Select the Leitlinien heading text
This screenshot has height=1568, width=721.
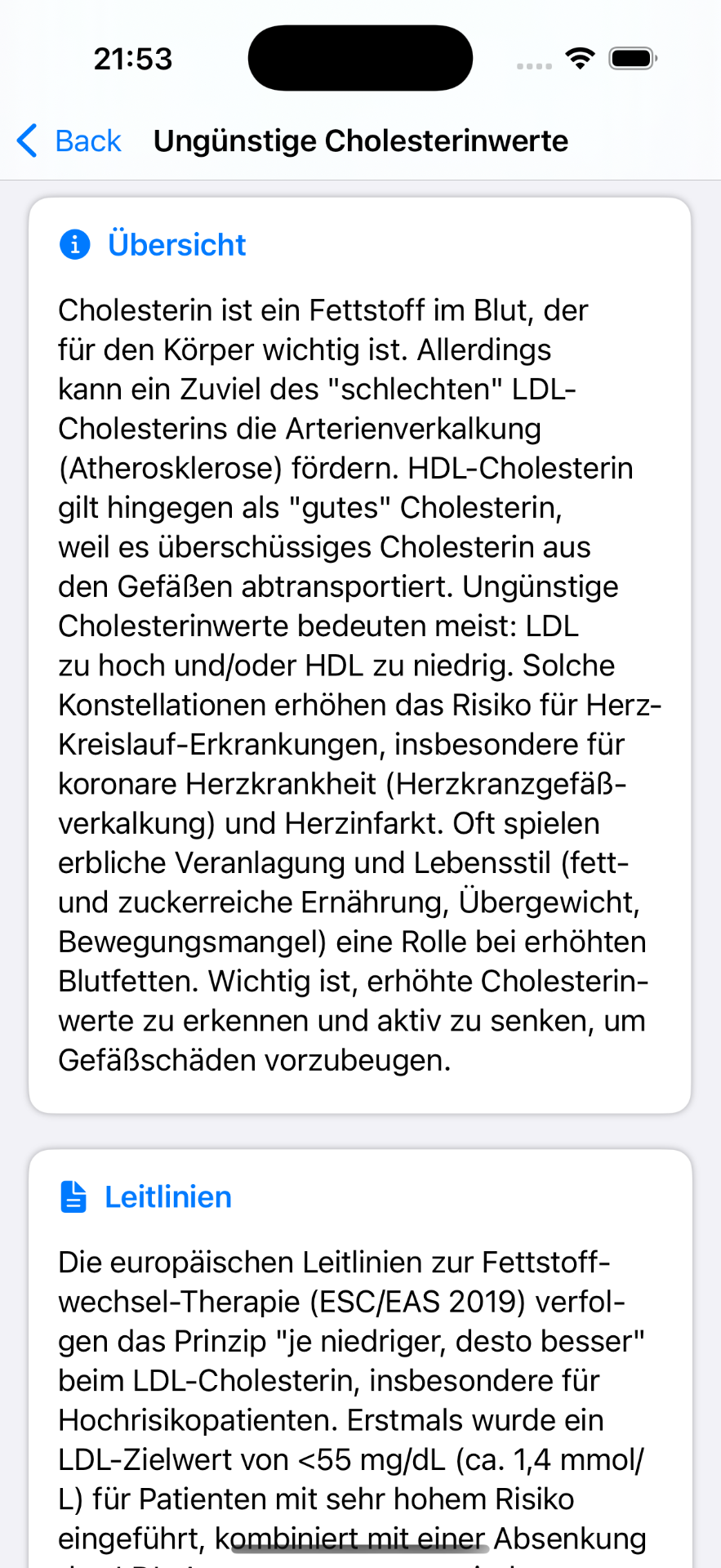167,1197
